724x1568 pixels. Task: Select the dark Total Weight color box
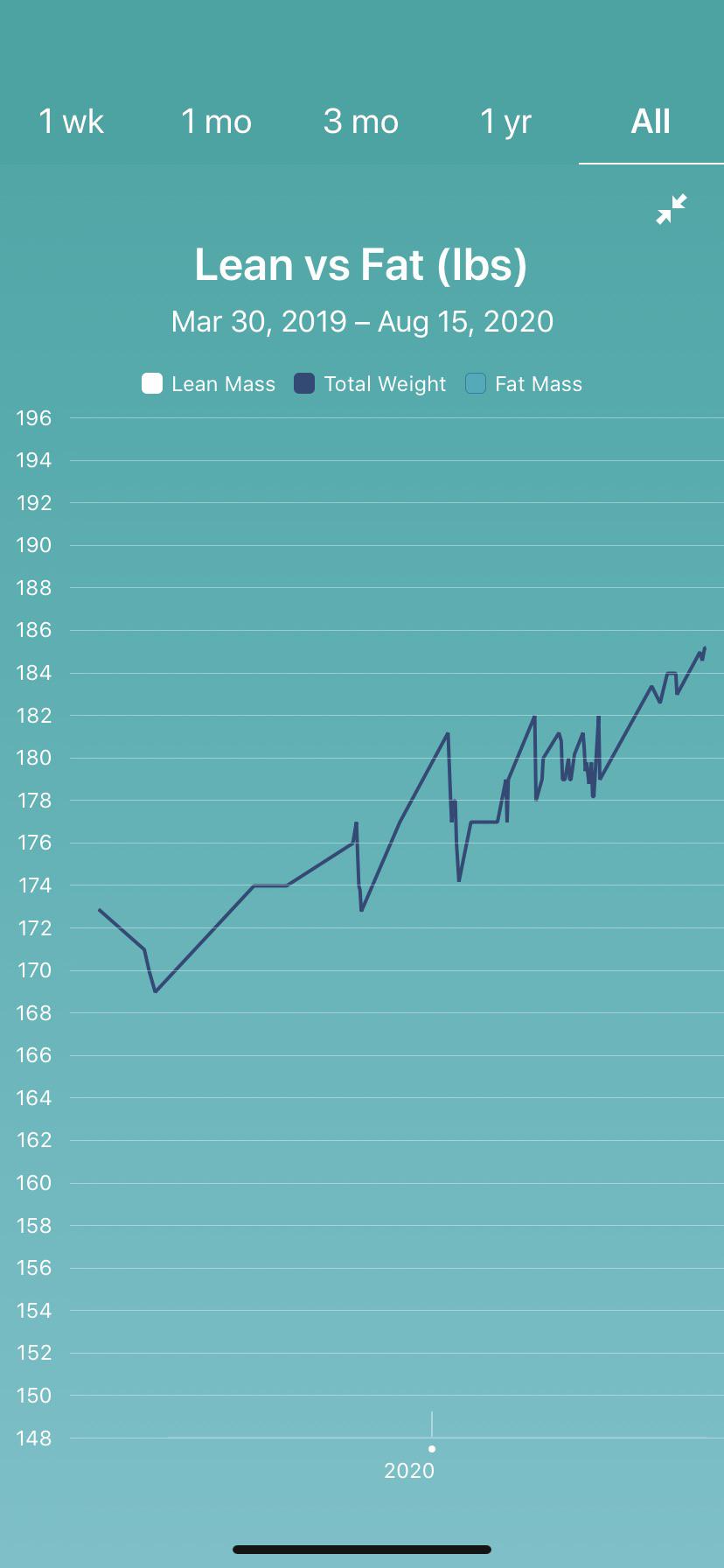pyautogui.click(x=303, y=383)
